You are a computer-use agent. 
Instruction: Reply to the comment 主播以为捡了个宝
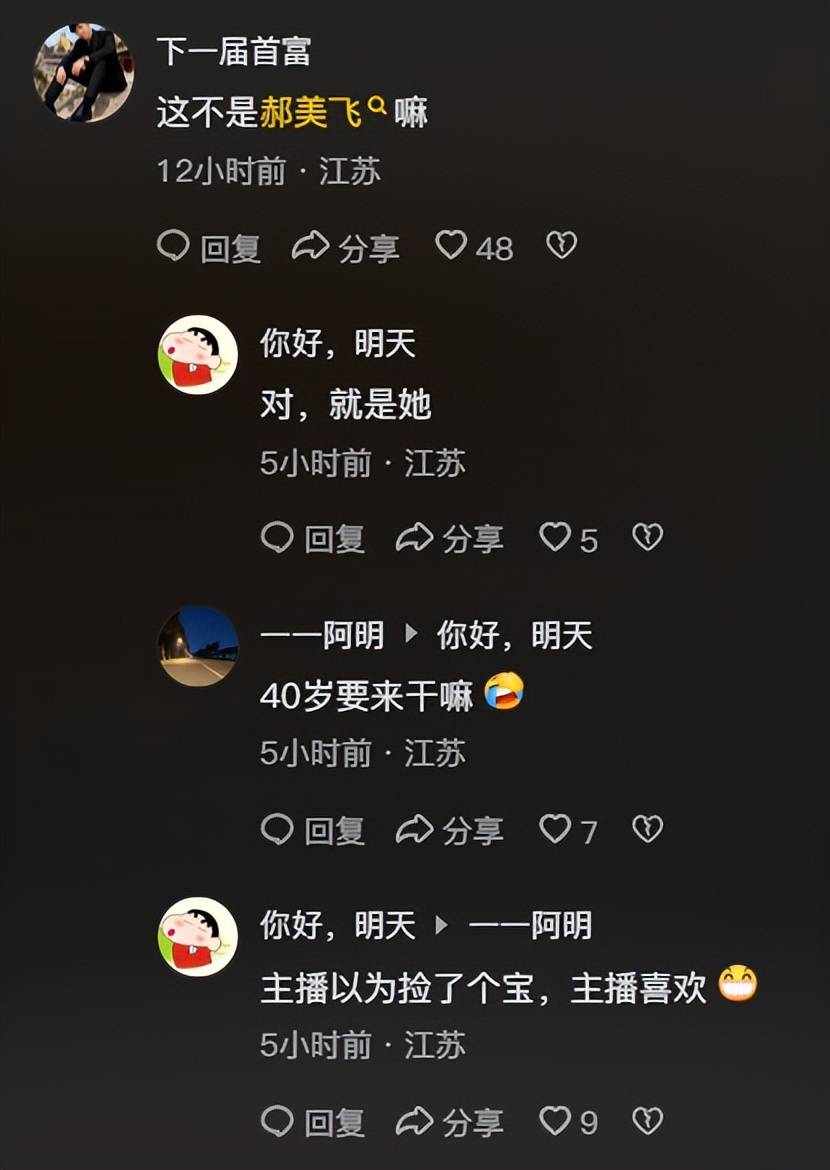(313, 1122)
